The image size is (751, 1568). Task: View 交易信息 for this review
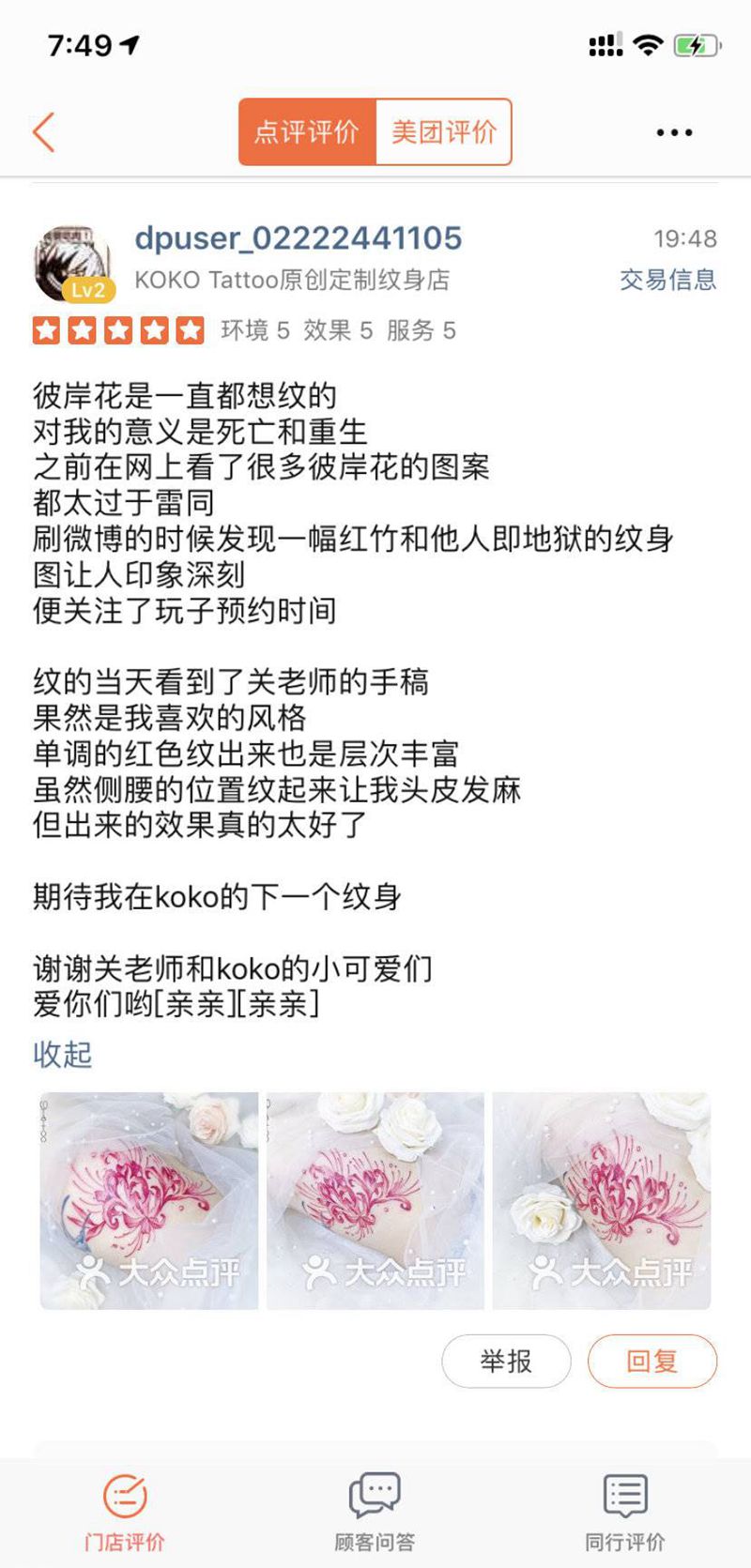(667, 280)
